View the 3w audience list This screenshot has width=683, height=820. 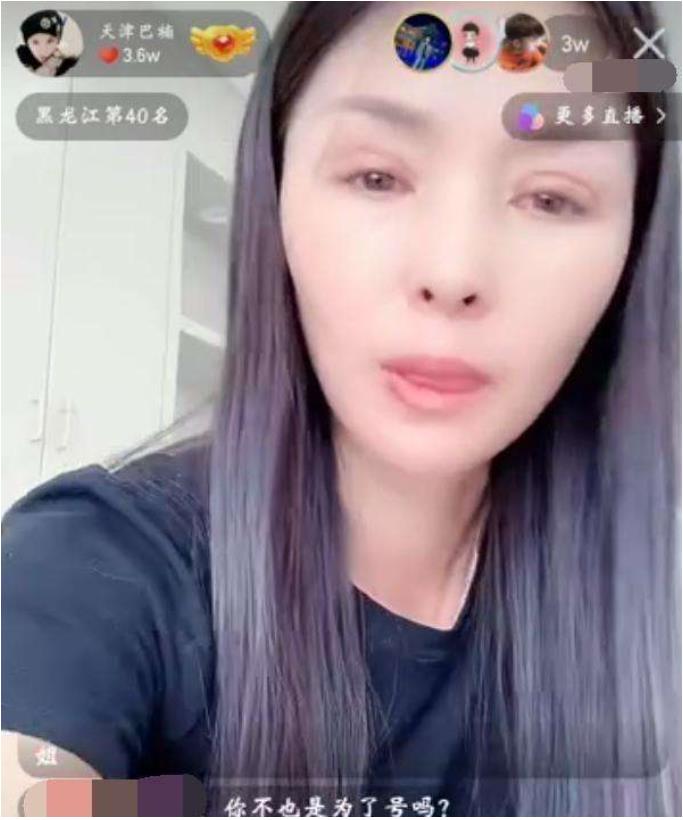574,43
